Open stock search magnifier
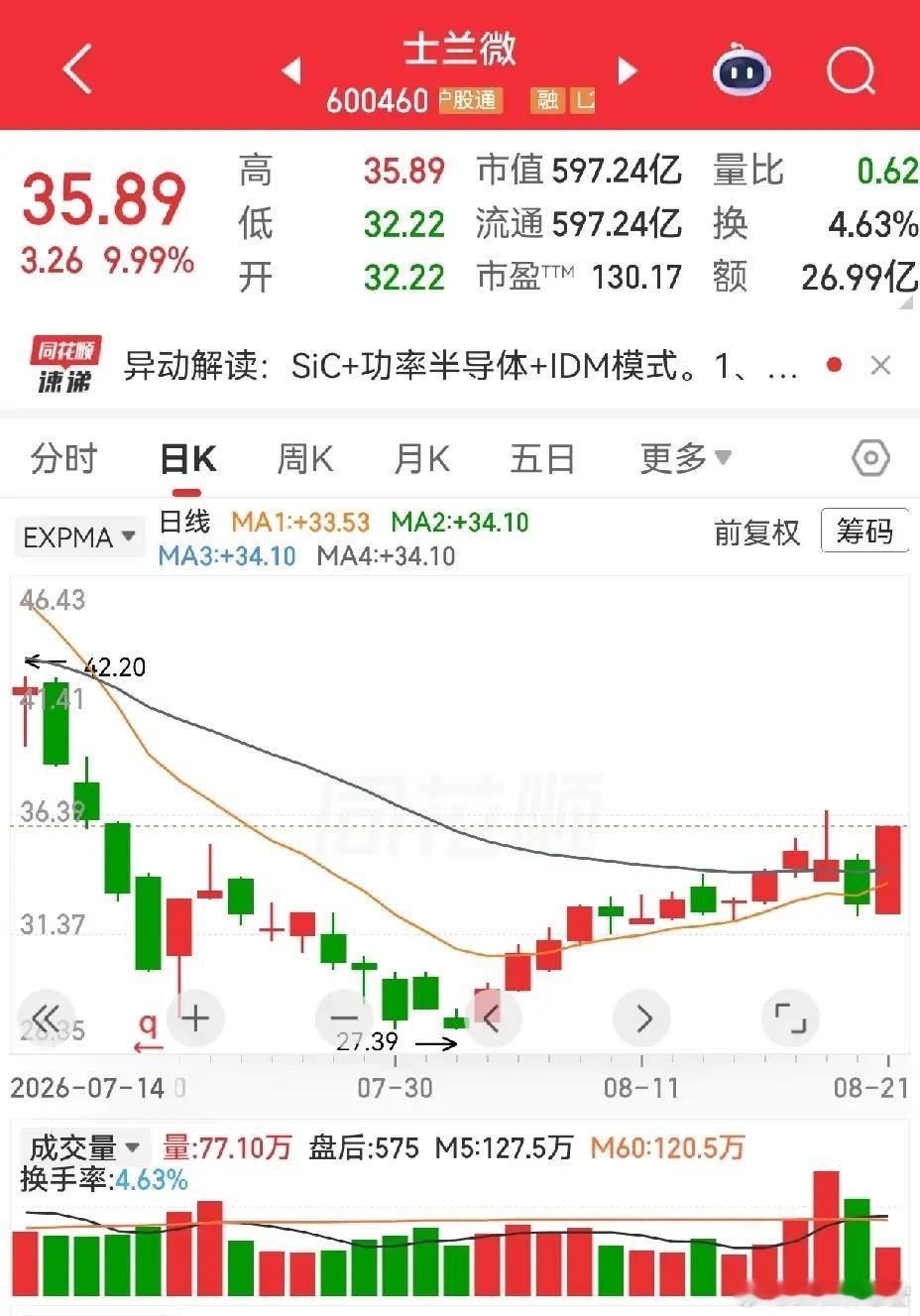The image size is (920, 1316). pyautogui.click(x=852, y=70)
